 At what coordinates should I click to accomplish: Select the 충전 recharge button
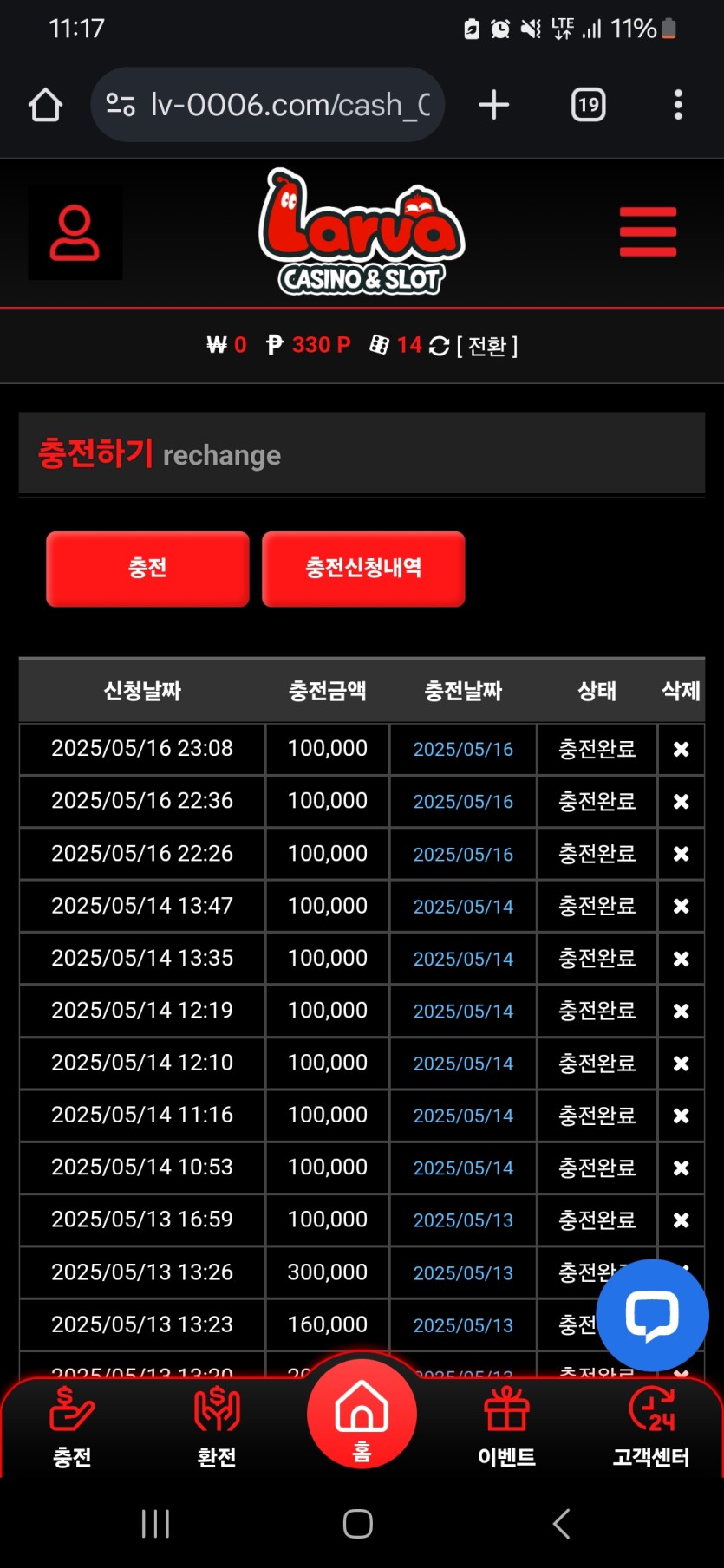(x=147, y=569)
